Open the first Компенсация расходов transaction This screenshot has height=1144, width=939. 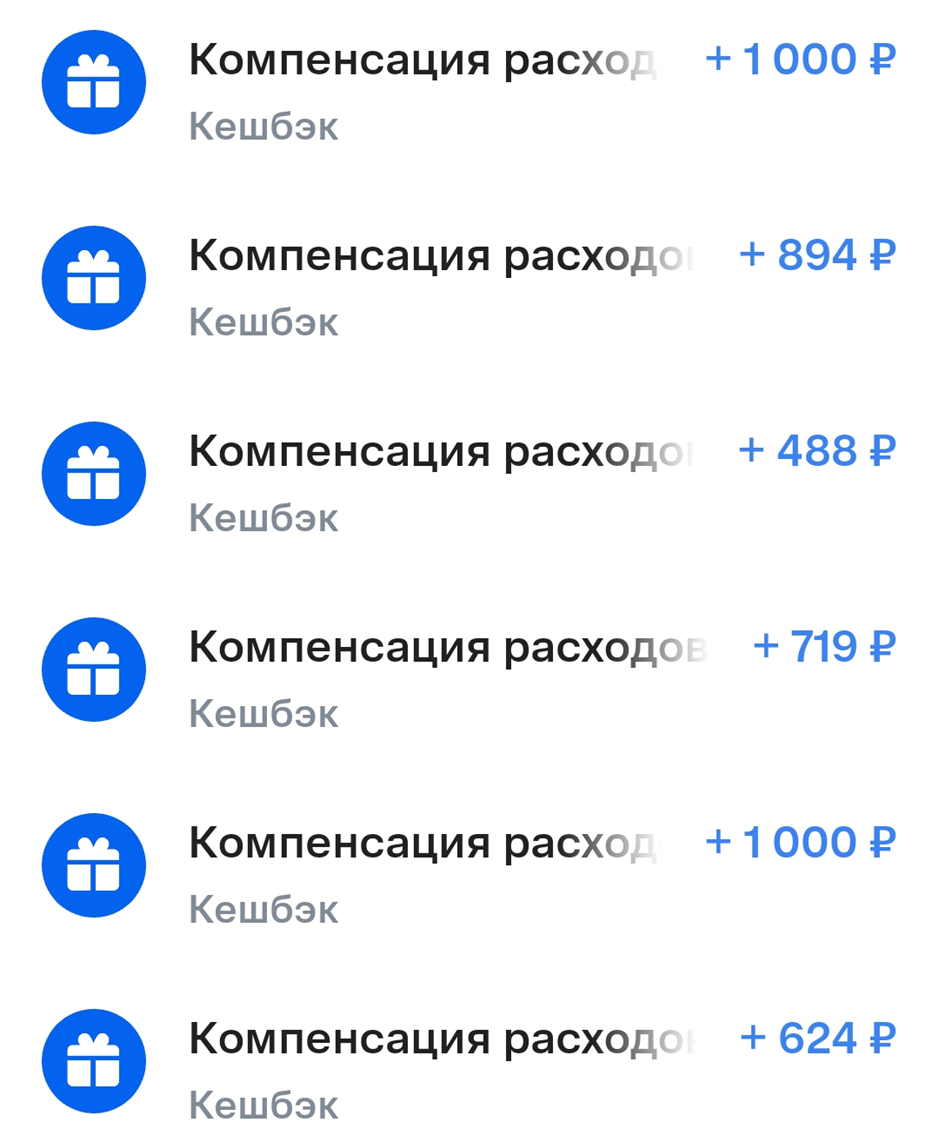(x=420, y=60)
